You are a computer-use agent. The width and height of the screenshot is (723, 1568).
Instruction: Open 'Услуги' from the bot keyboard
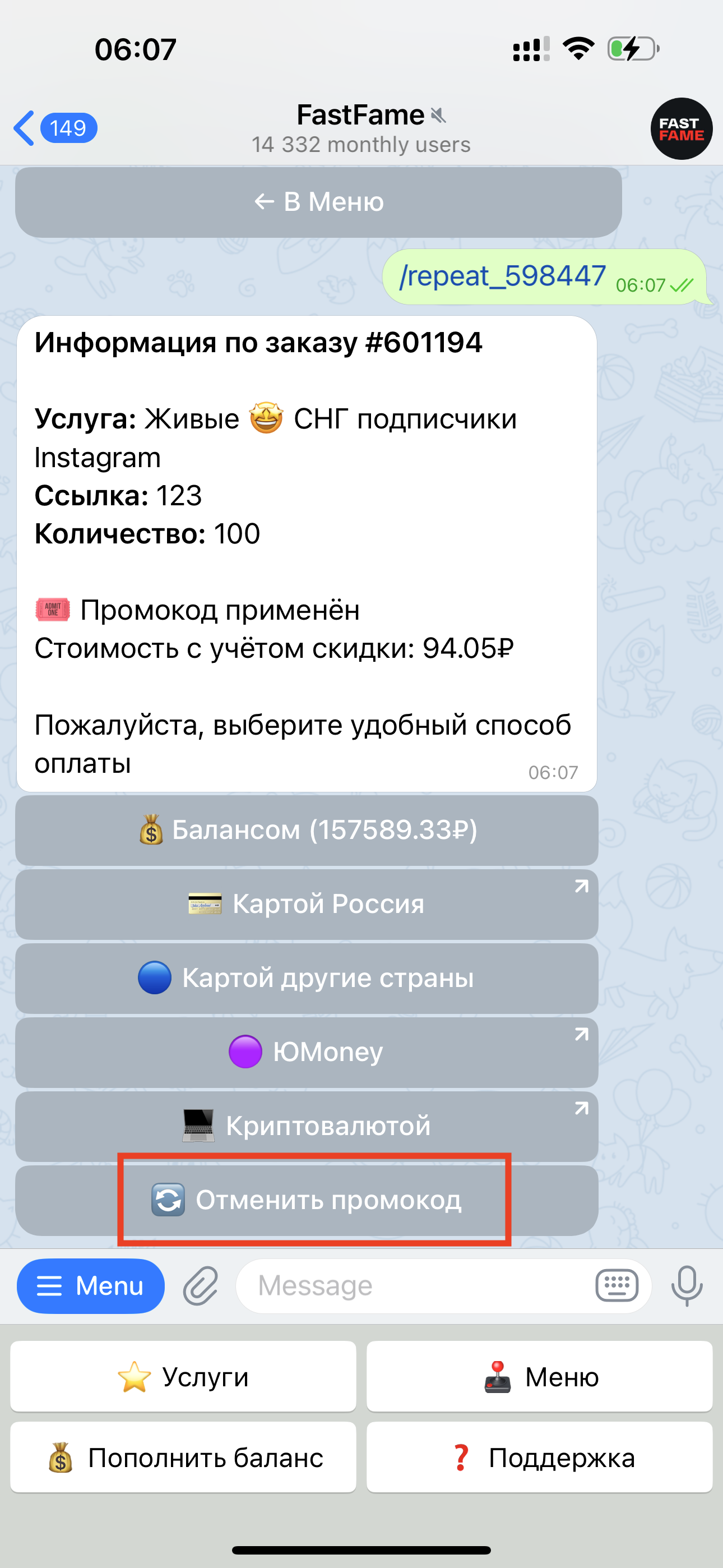(183, 1377)
